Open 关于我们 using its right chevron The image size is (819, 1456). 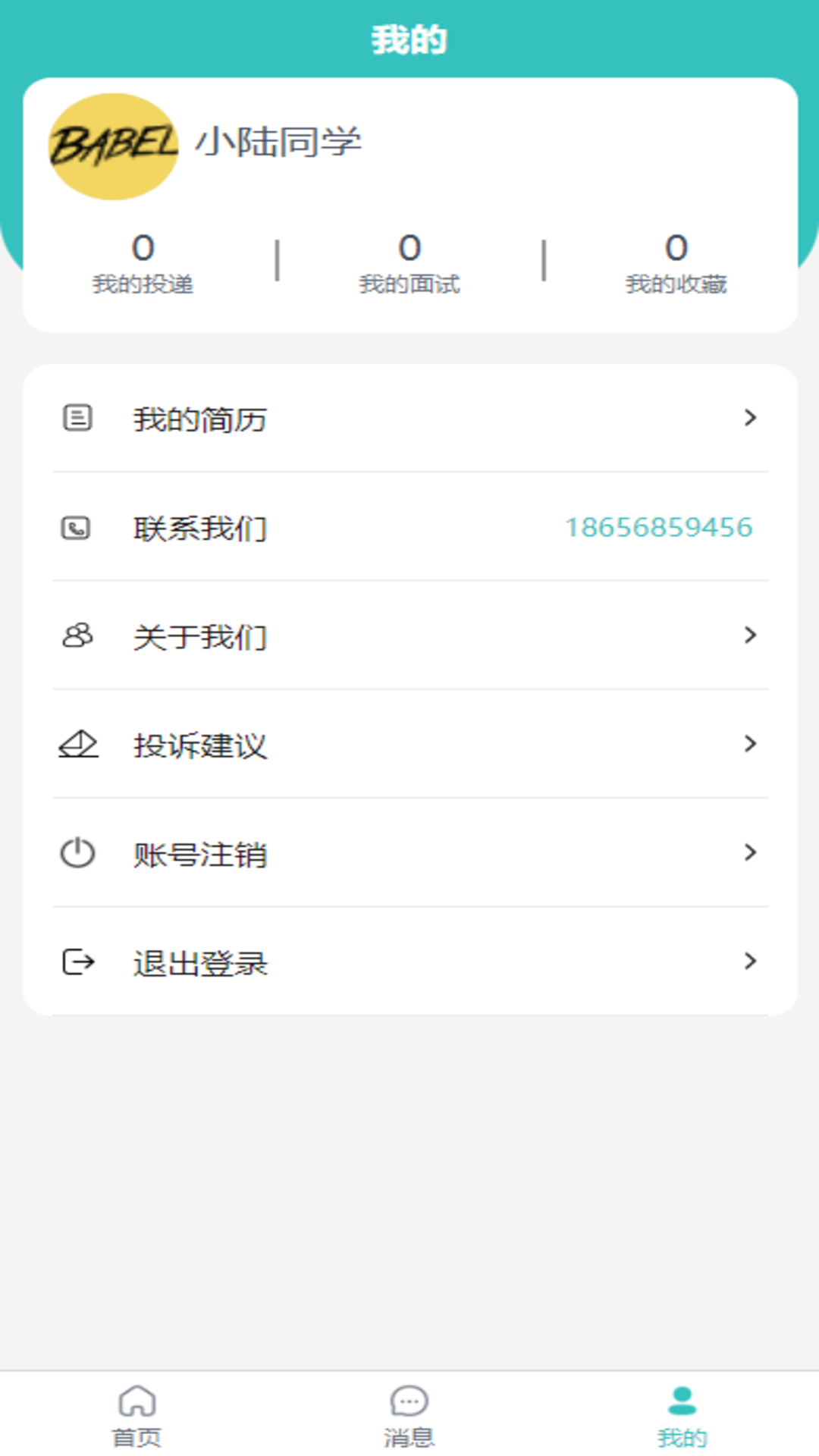click(751, 634)
